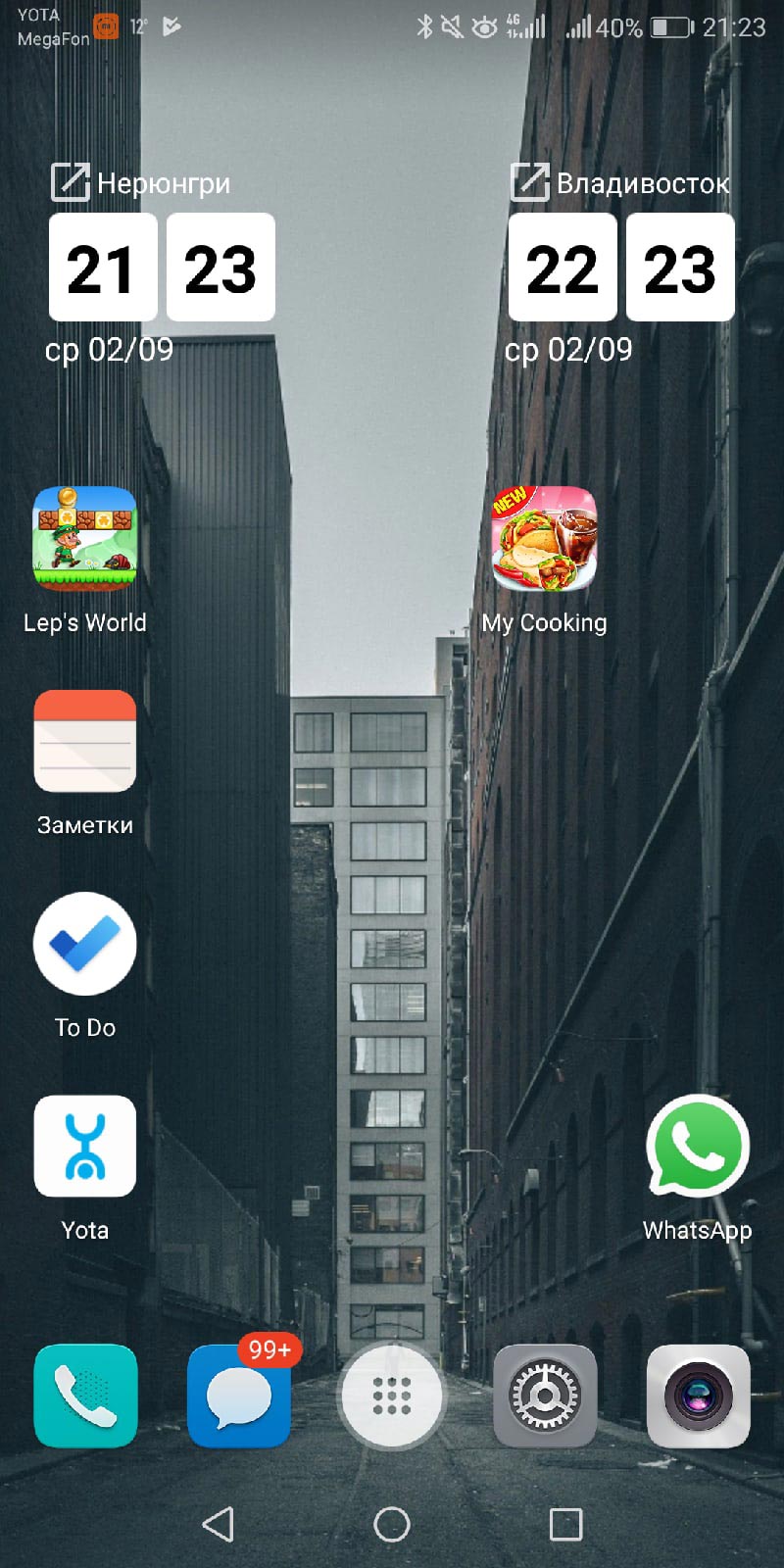Open recent apps square button
The height and width of the screenshot is (1568, 784).
pyautogui.click(x=565, y=1524)
